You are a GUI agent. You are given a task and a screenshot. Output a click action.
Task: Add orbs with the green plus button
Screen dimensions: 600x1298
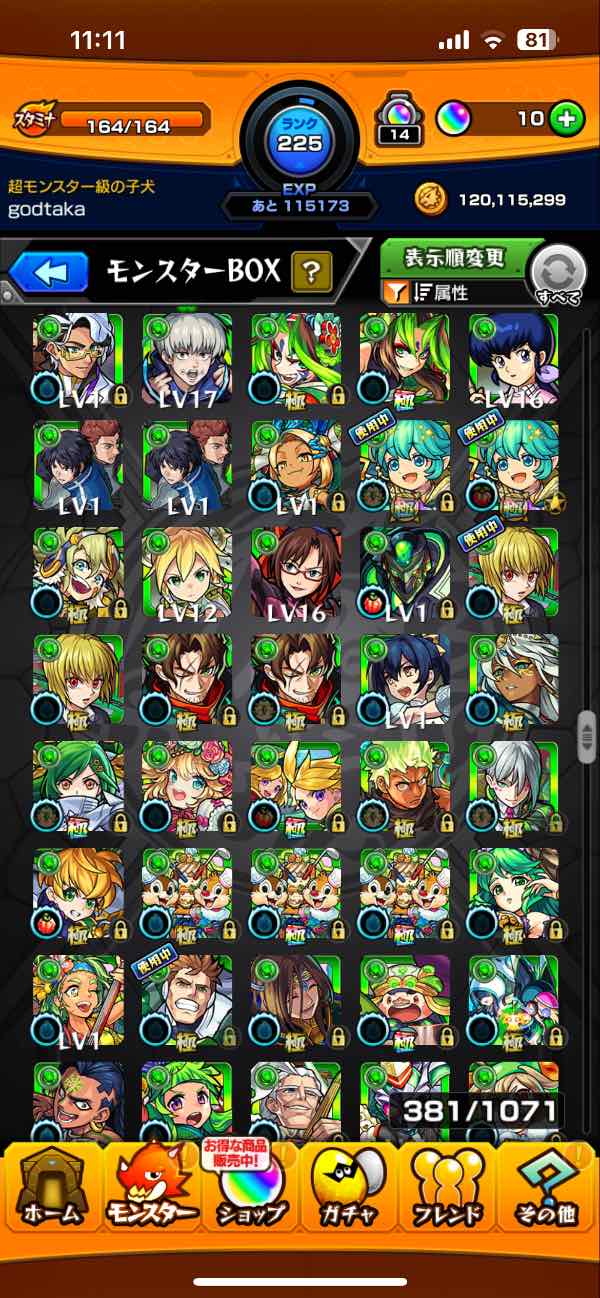[566, 119]
